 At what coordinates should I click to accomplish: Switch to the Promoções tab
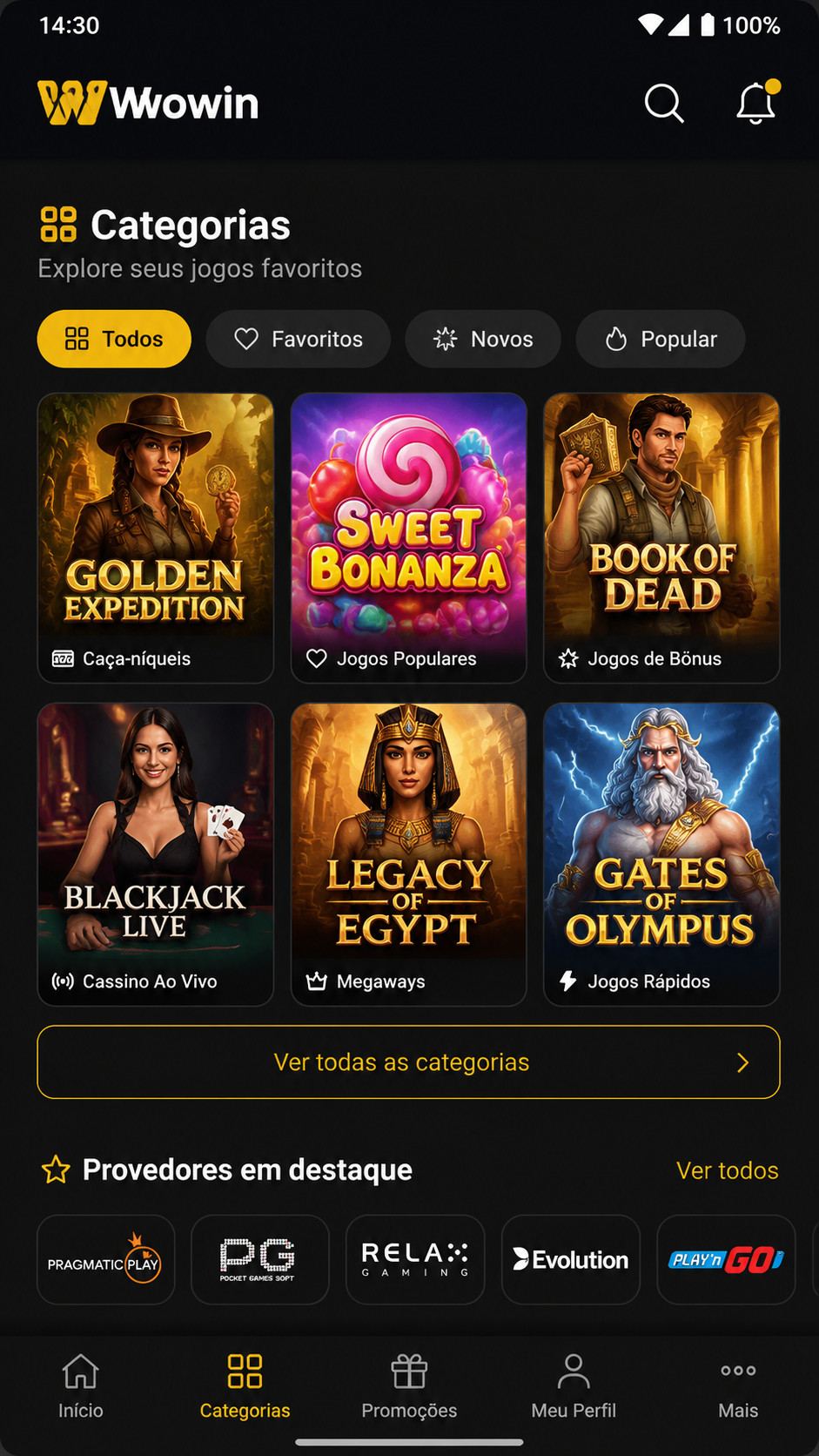coord(409,1386)
